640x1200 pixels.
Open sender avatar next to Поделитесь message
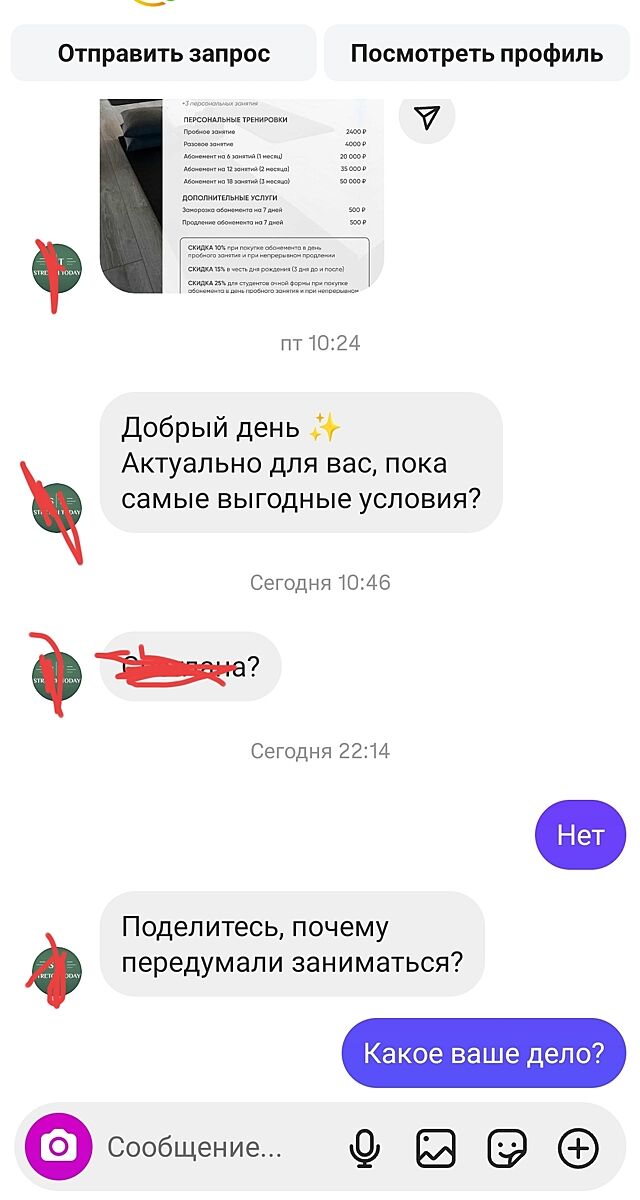pyautogui.click(x=57, y=968)
